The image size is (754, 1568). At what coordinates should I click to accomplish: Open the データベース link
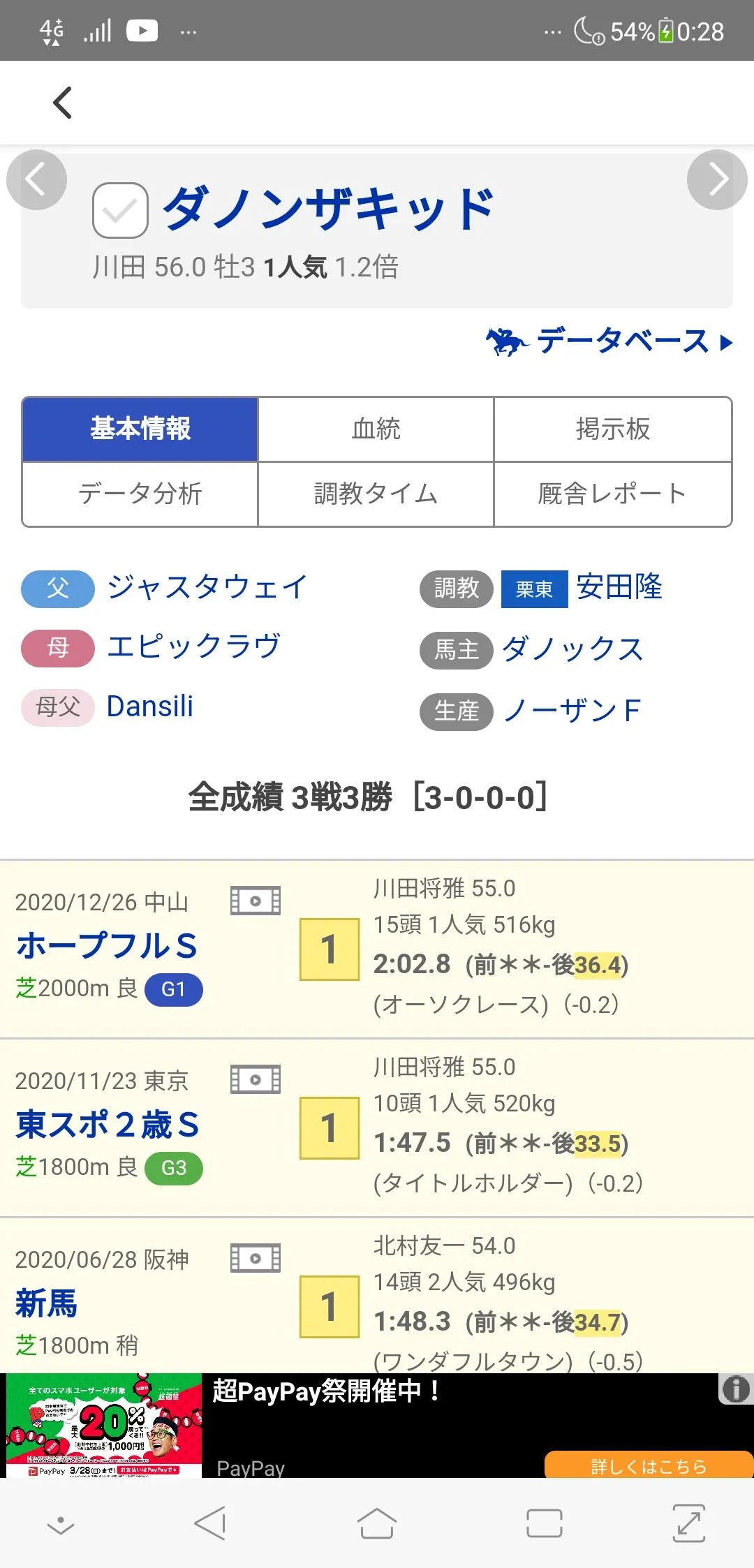pyautogui.click(x=610, y=341)
